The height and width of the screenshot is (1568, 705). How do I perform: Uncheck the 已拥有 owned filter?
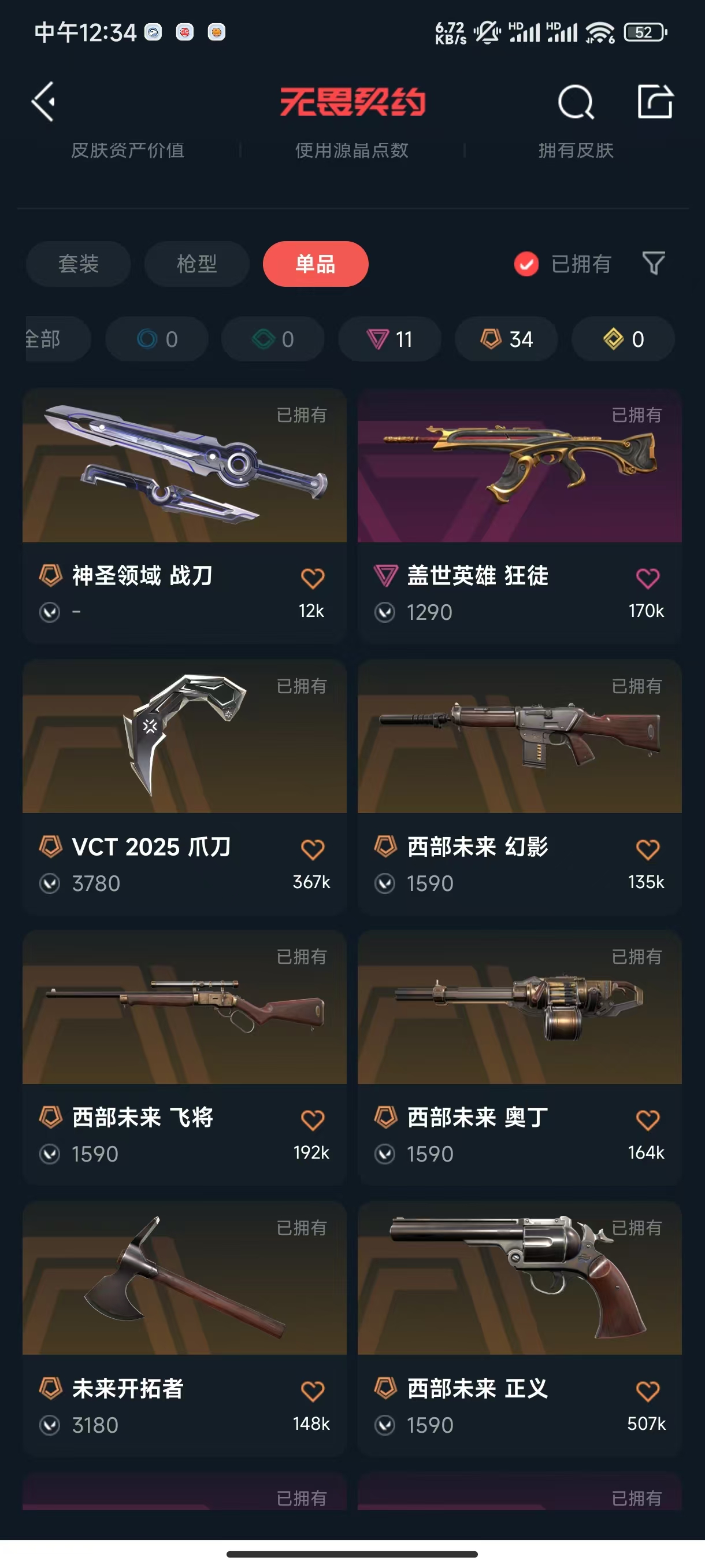pos(526,264)
